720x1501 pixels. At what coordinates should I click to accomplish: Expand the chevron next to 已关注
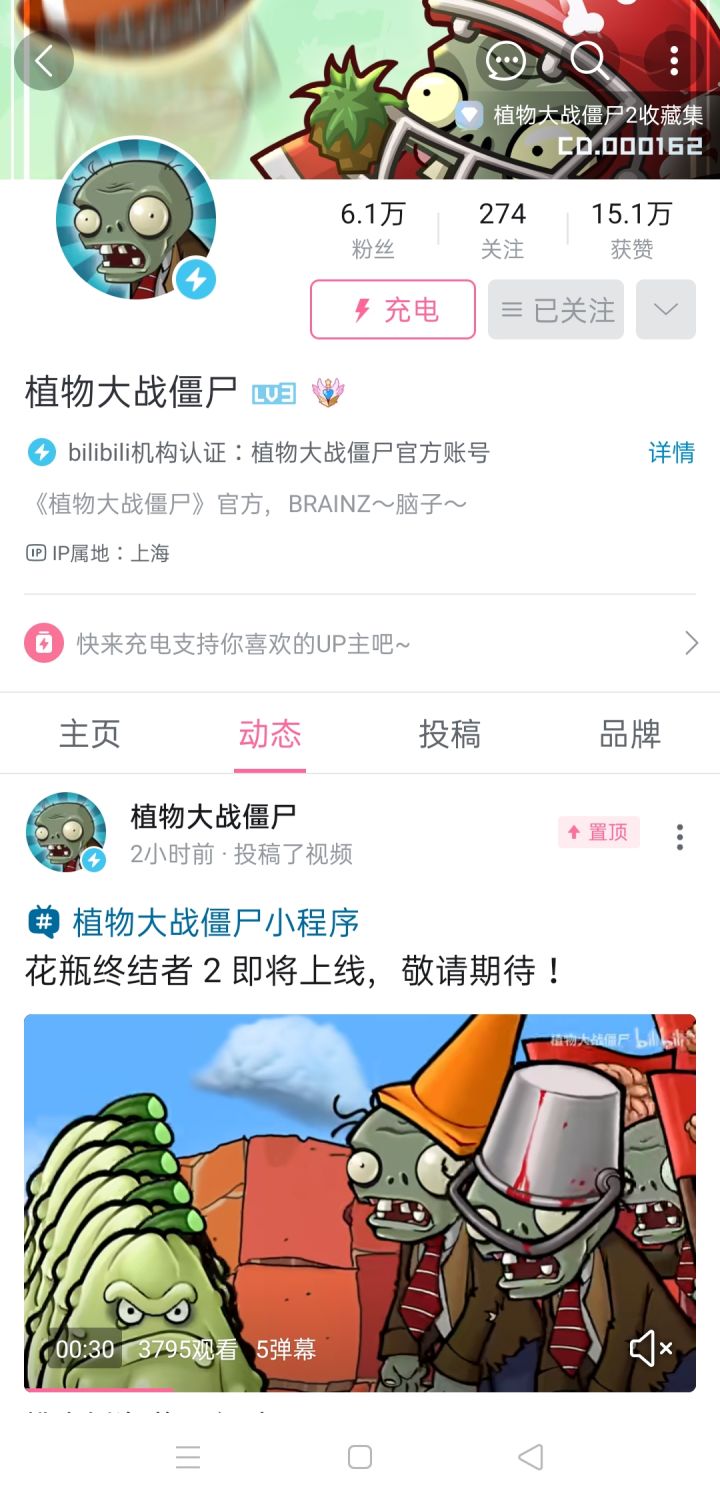pos(666,310)
